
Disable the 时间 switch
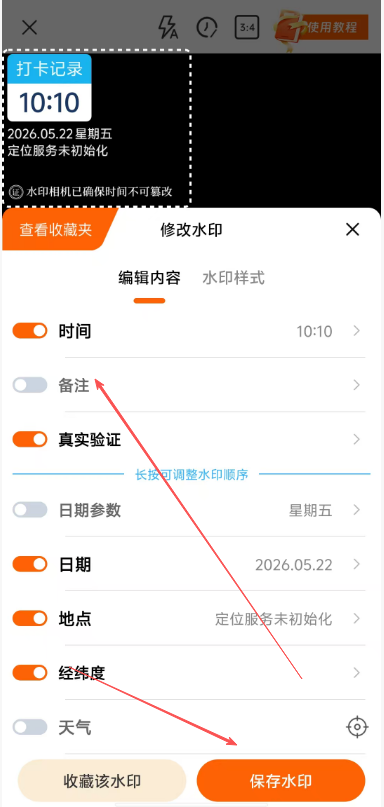point(30,331)
